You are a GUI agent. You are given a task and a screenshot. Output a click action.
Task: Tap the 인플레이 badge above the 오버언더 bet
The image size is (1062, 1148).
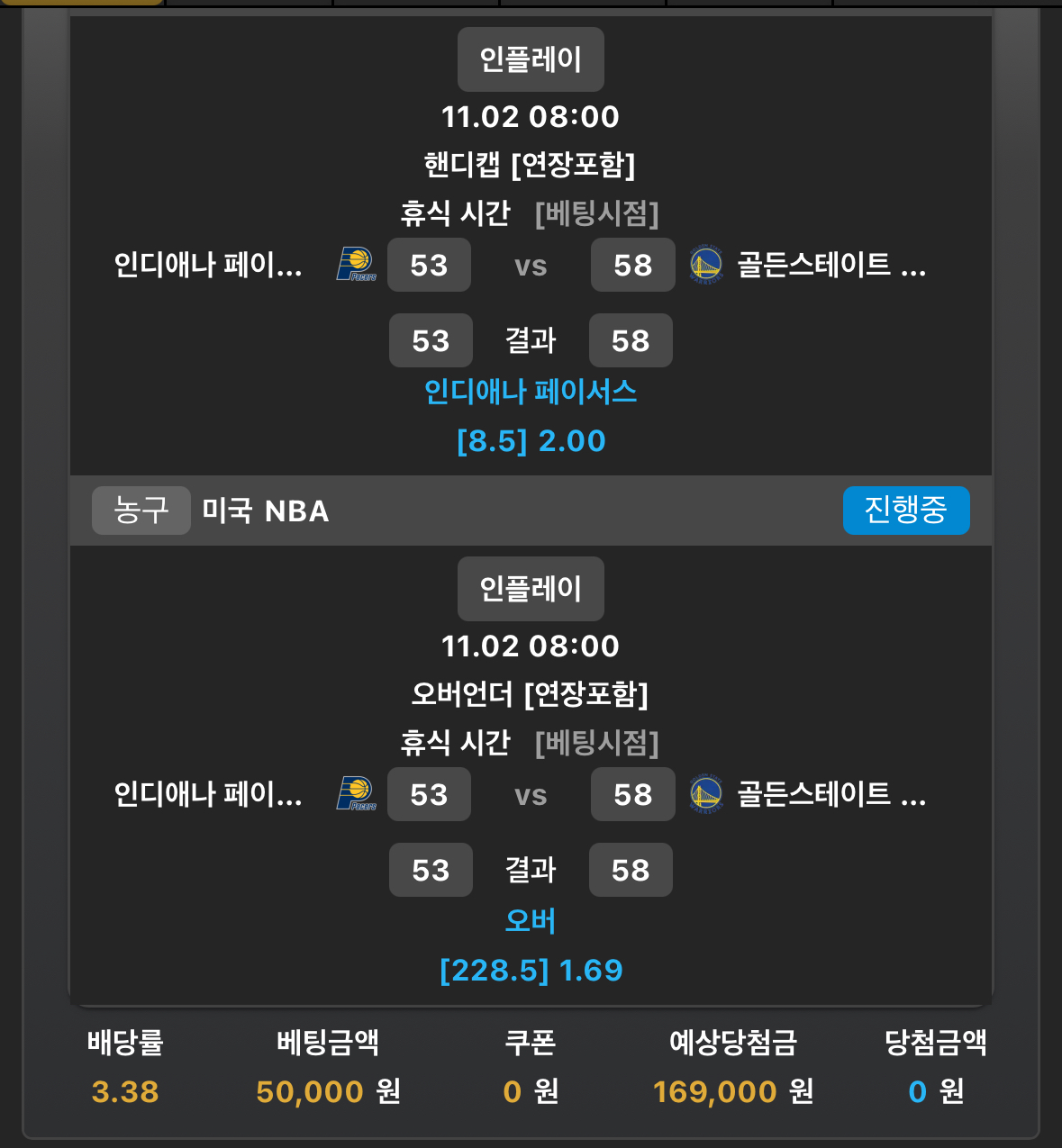(531, 589)
